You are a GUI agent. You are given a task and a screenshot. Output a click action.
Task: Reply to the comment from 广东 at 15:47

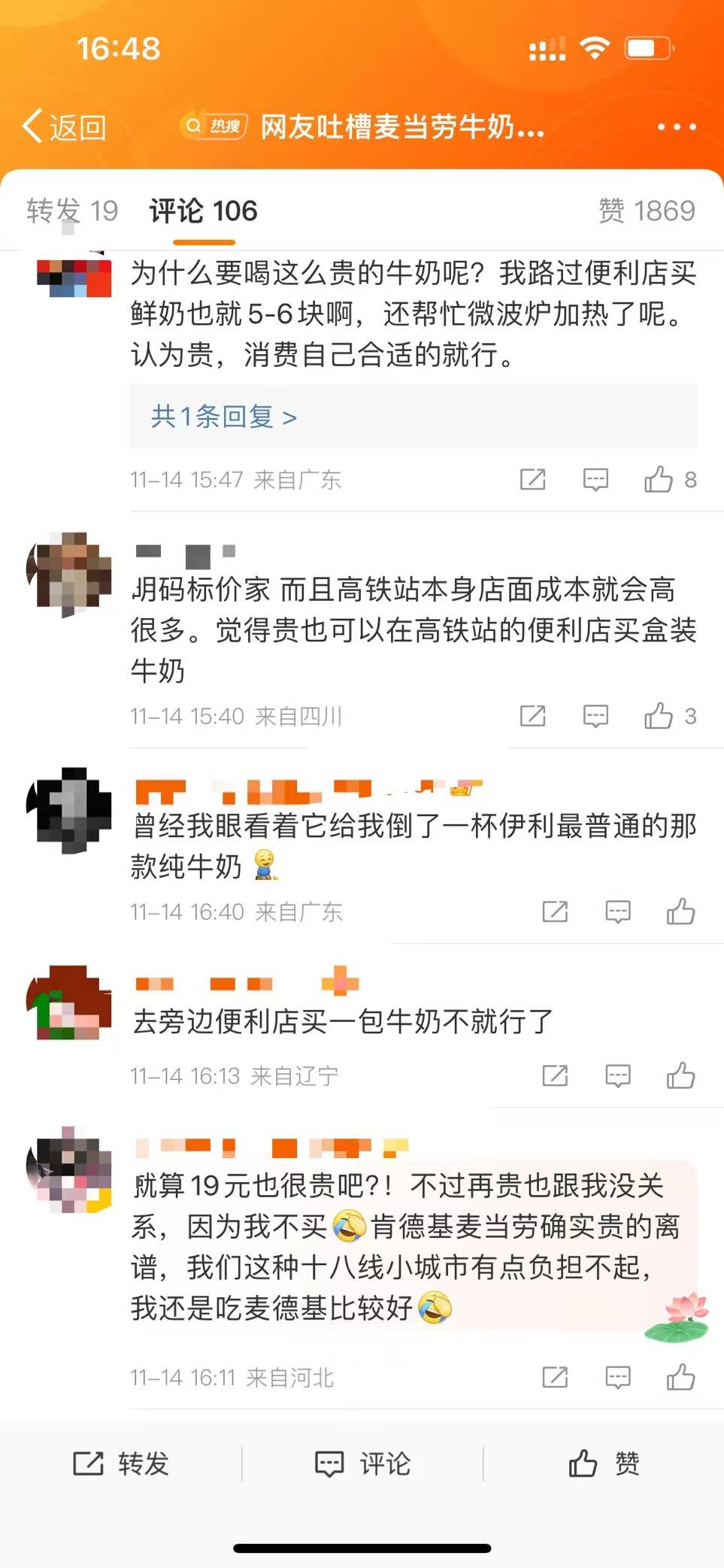595,479
